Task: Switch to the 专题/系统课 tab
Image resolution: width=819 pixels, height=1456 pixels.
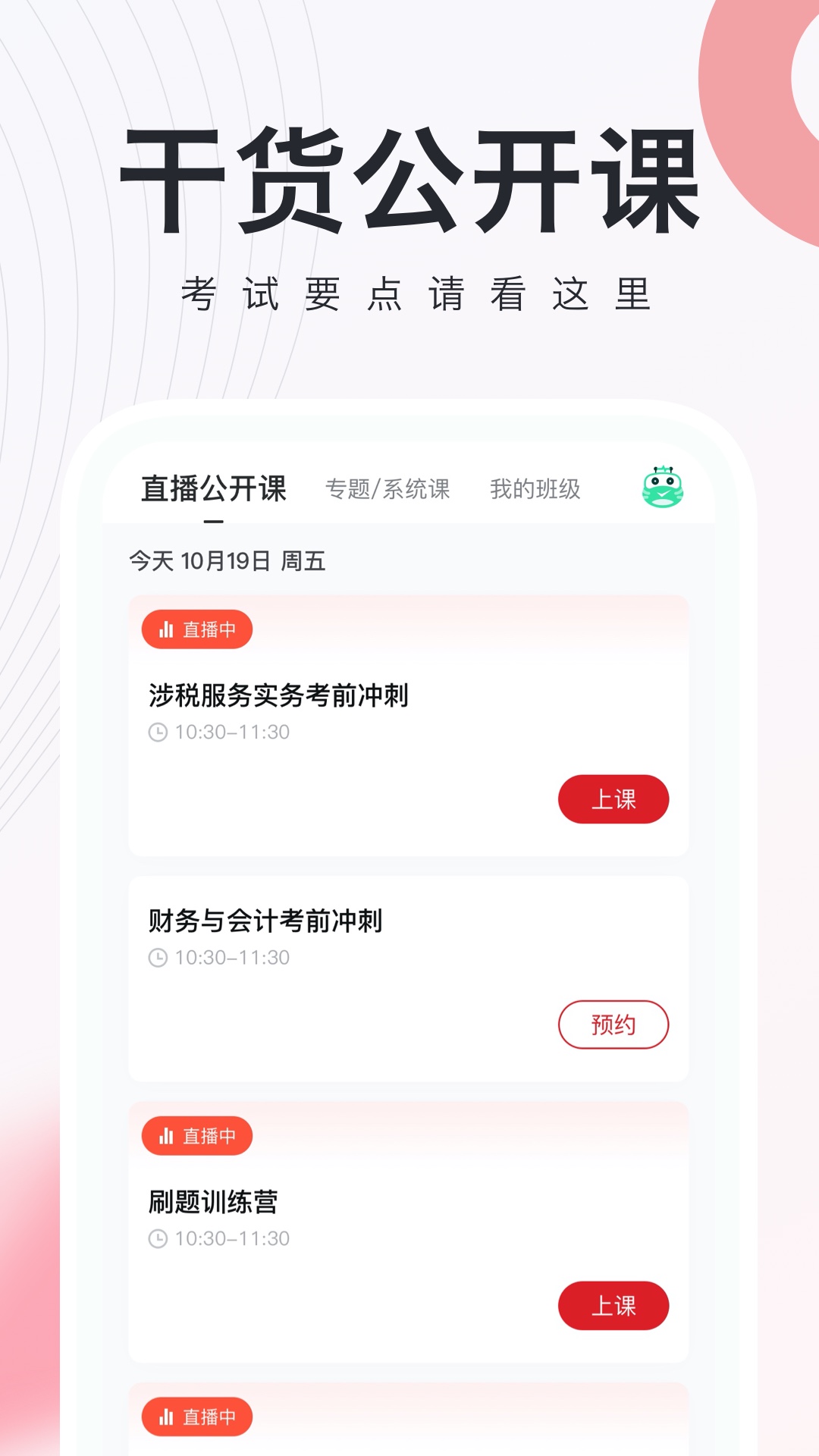Action: [389, 490]
